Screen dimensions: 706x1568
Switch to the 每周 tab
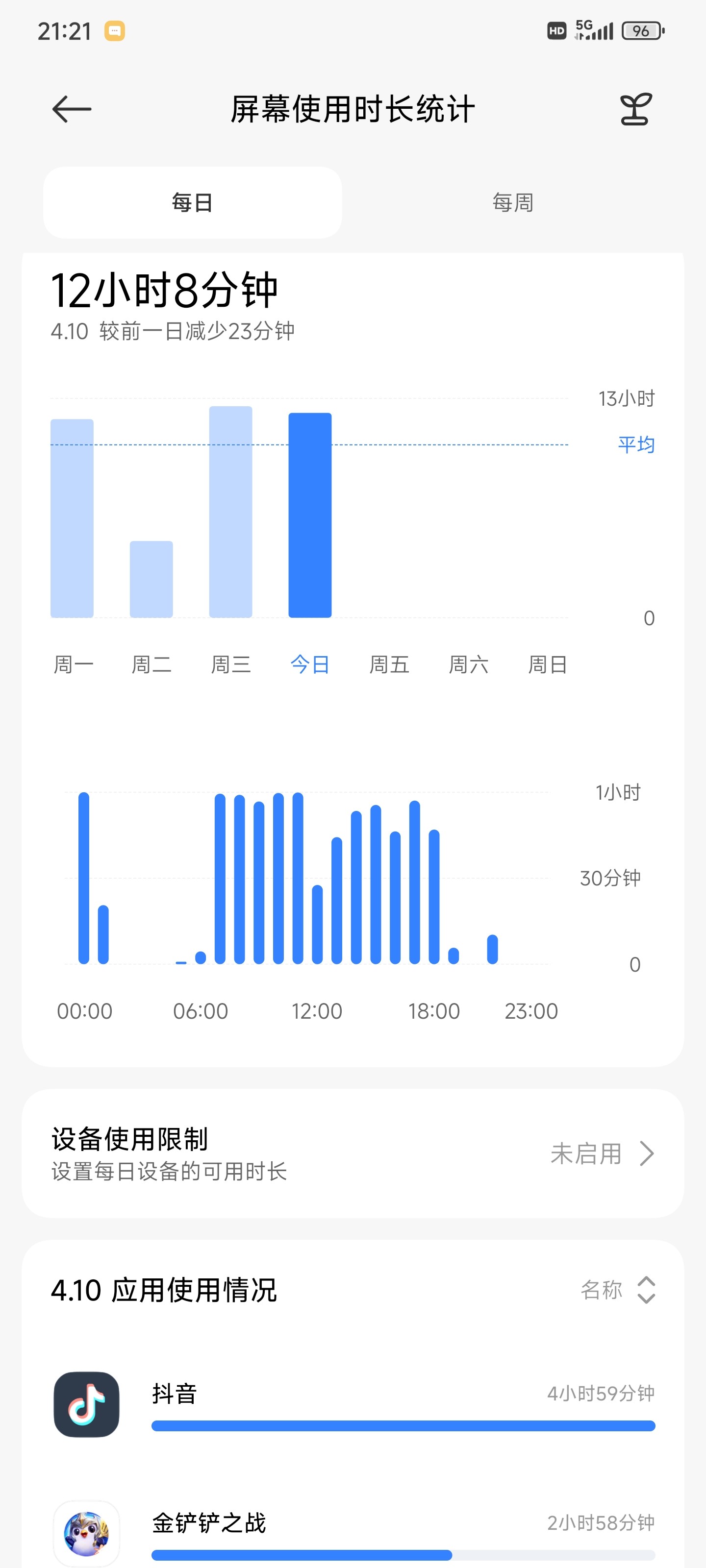[513, 203]
